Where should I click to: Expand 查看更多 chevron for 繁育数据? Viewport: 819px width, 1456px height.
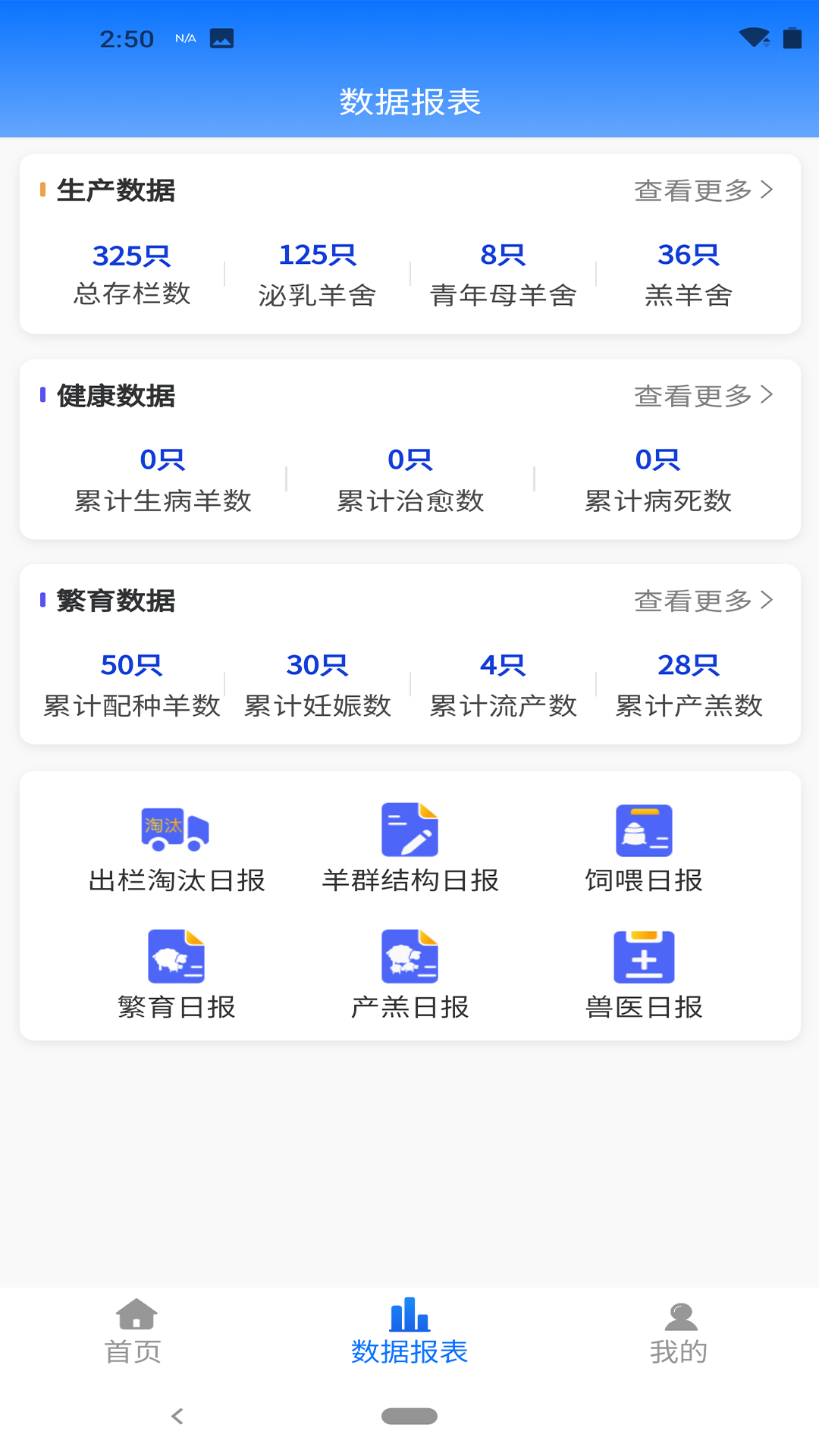(769, 601)
